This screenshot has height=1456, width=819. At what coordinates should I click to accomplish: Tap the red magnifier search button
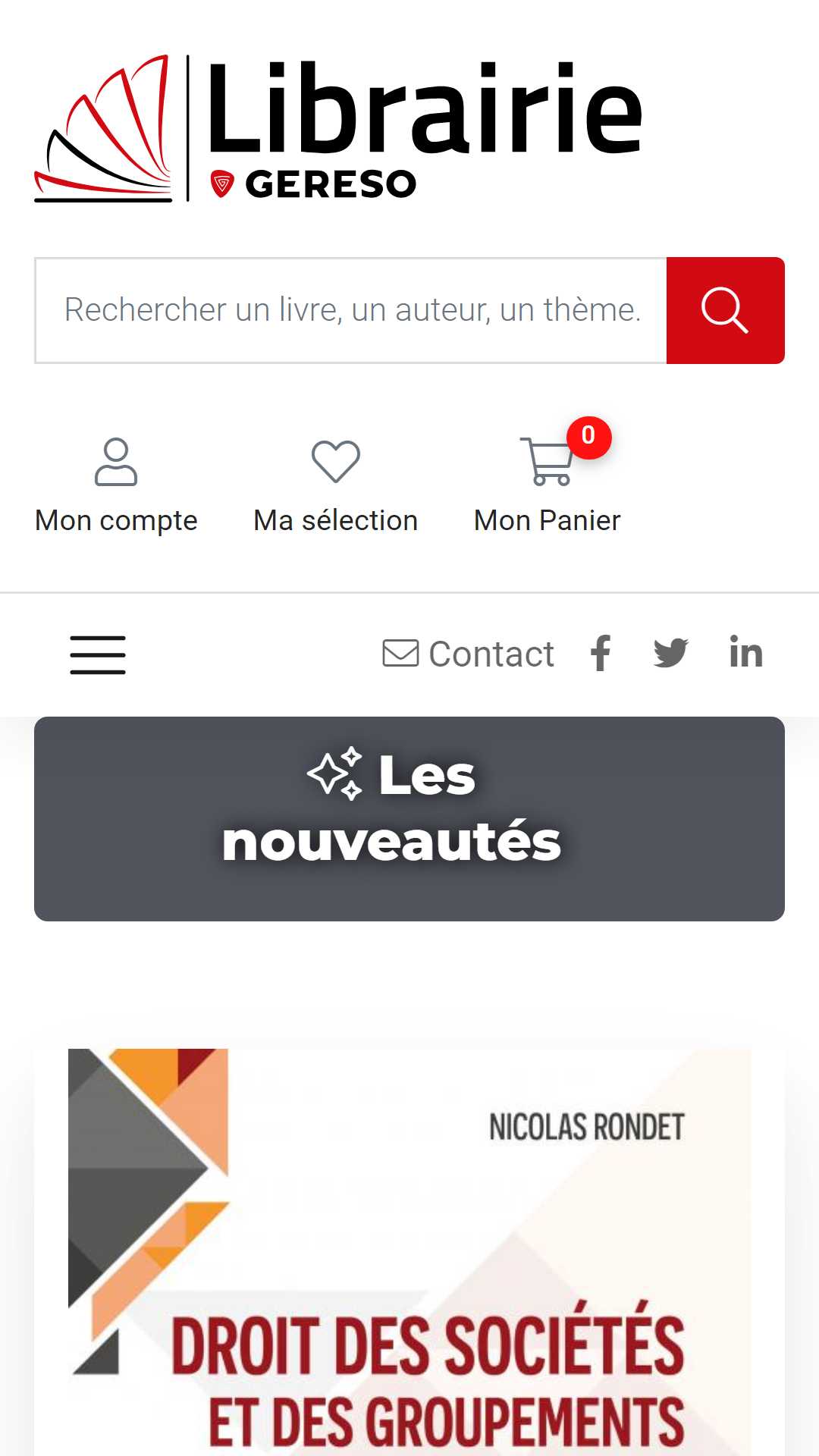click(726, 310)
